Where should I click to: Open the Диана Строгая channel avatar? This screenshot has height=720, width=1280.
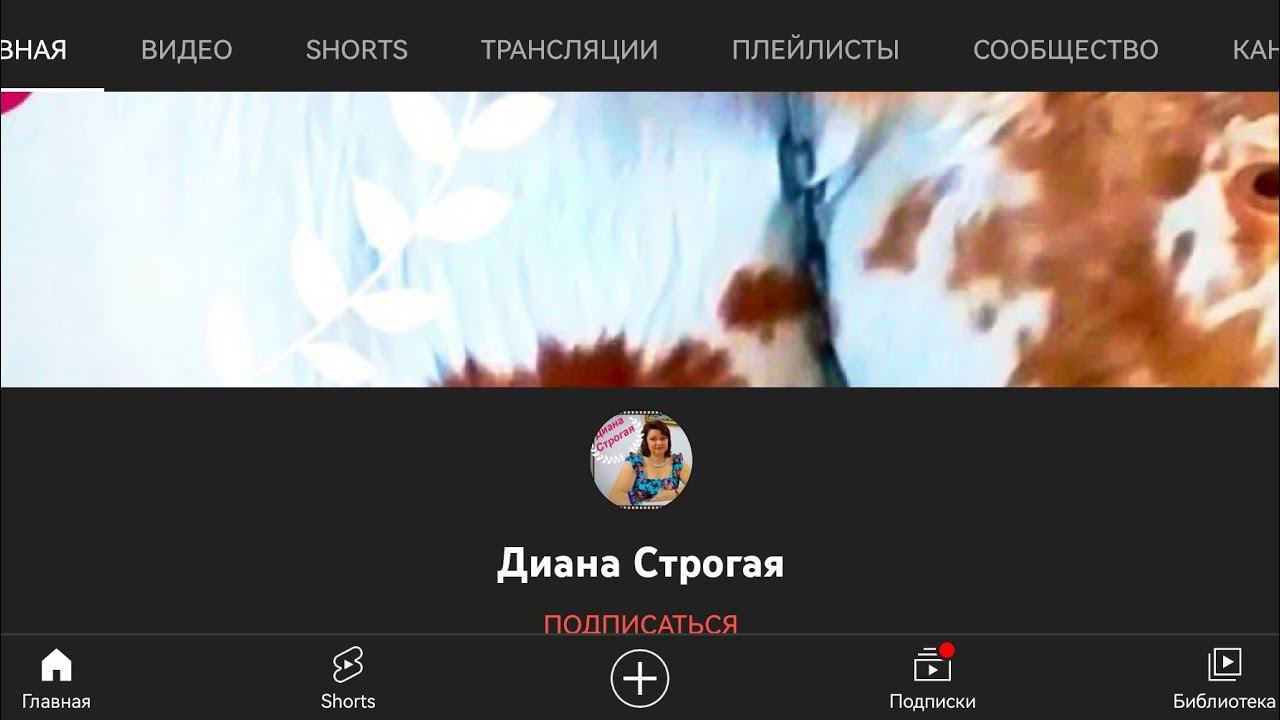click(641, 460)
